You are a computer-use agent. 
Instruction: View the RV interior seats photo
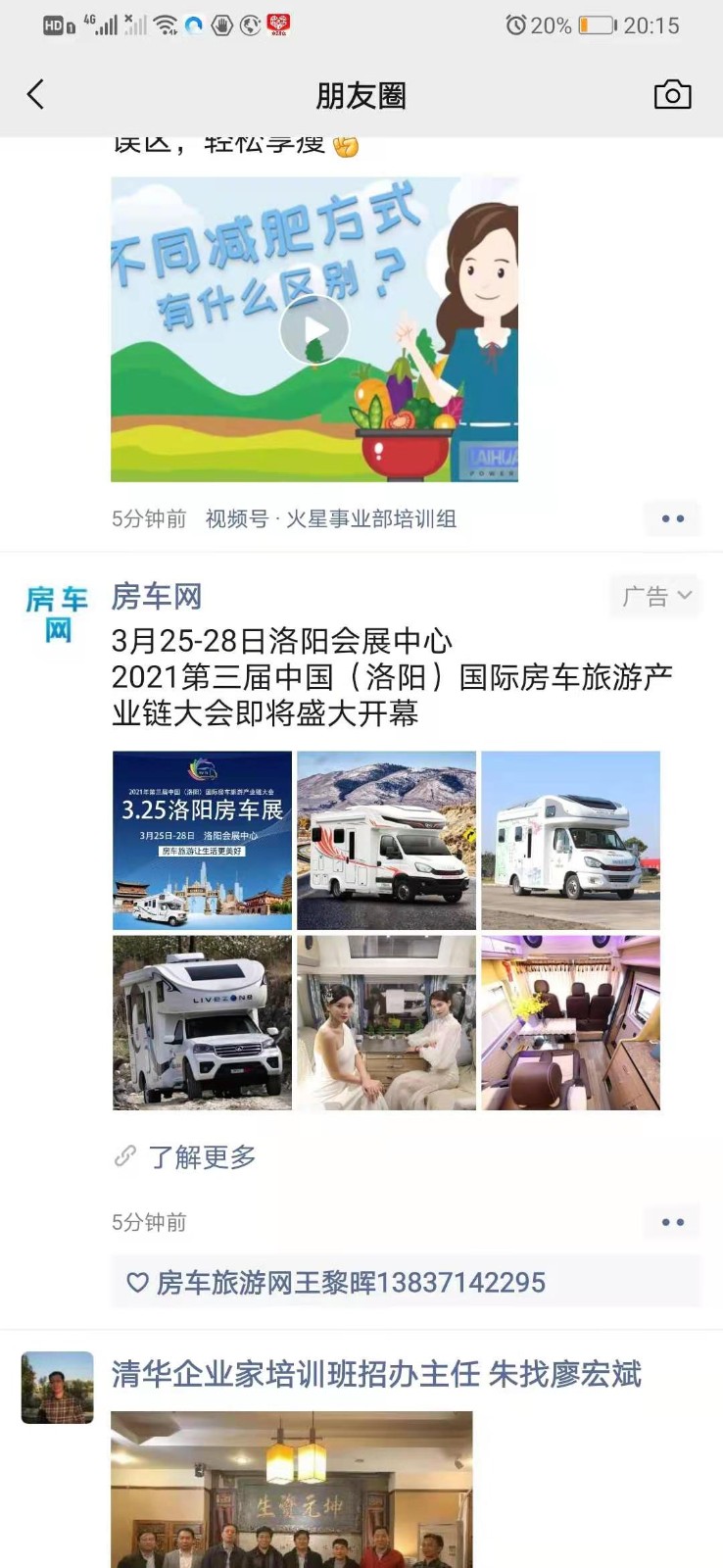pos(570,1022)
